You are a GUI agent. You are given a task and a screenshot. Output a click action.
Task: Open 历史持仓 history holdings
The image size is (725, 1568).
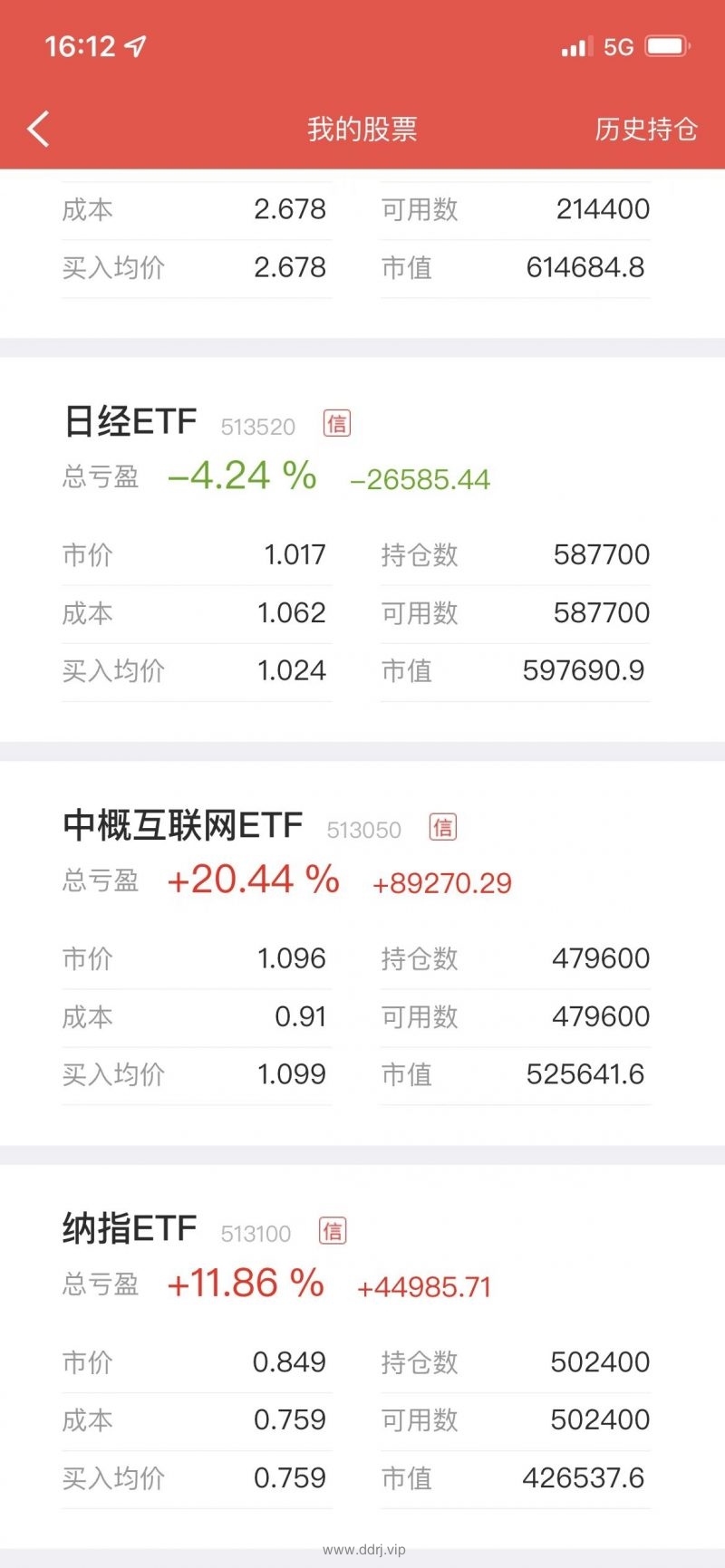click(646, 130)
